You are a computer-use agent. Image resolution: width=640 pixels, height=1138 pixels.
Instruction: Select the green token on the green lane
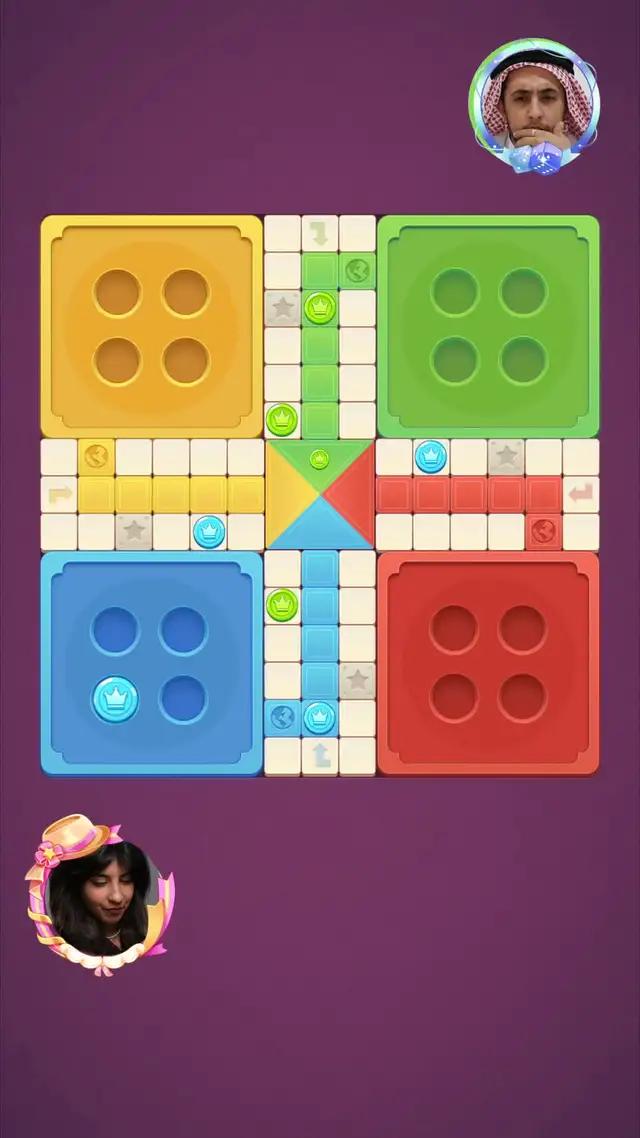coord(319,307)
